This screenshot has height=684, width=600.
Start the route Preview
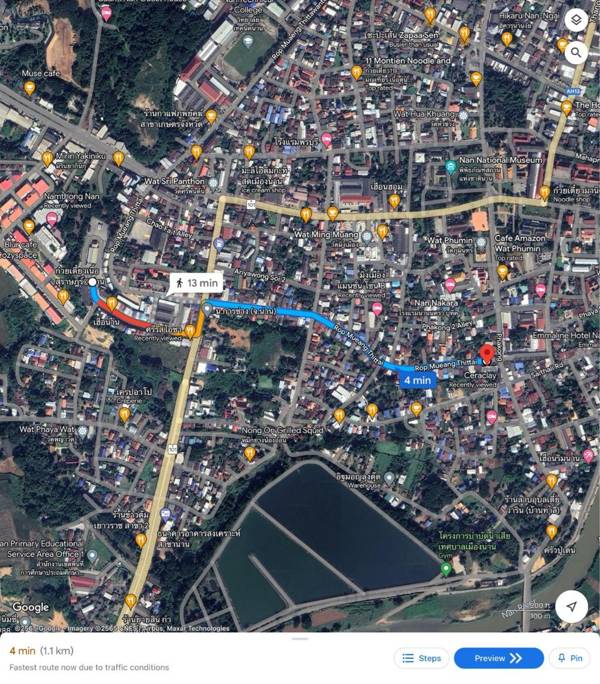coord(498,658)
